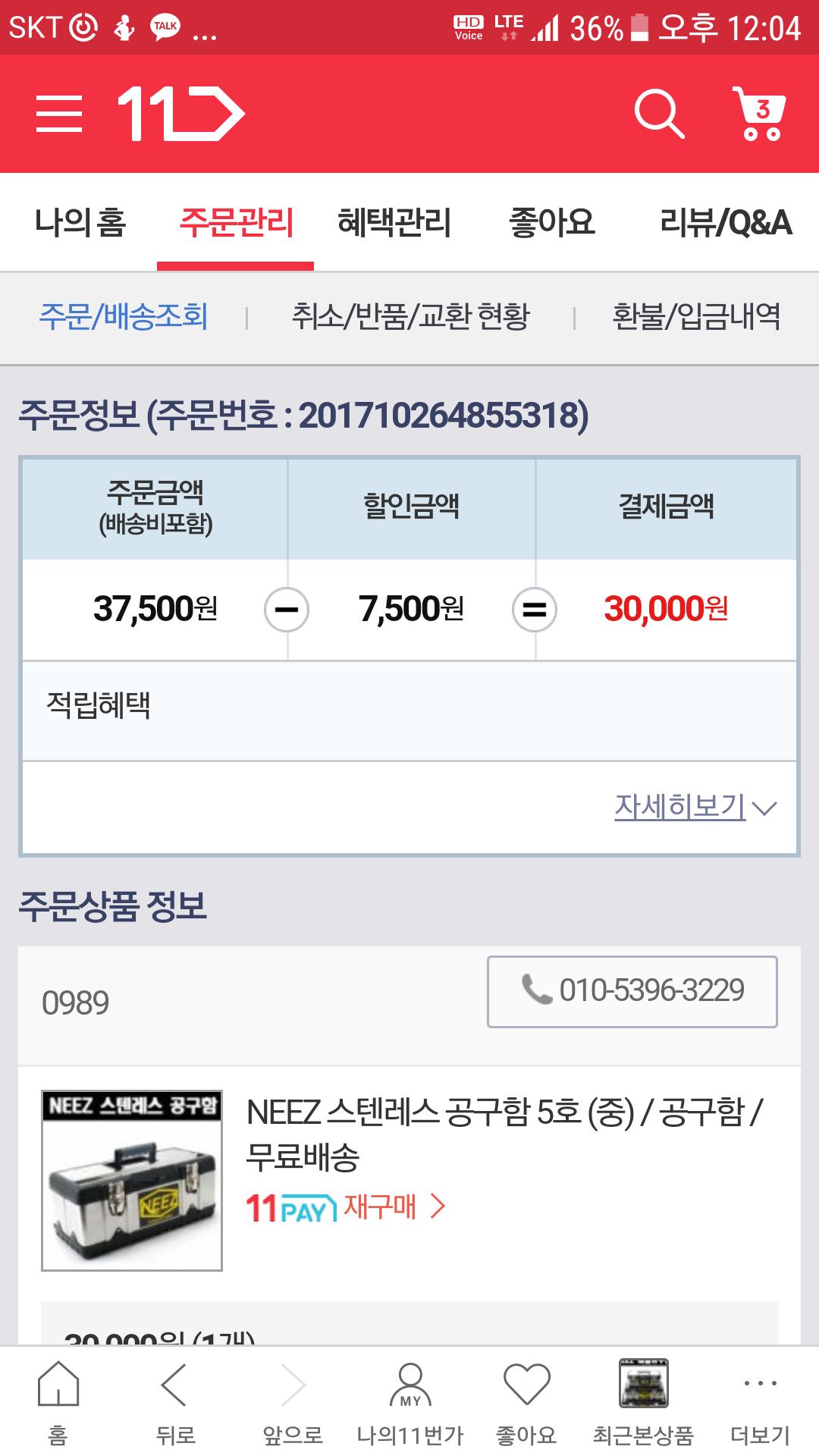Open the hamburger menu
The image size is (819, 1456).
(x=59, y=115)
